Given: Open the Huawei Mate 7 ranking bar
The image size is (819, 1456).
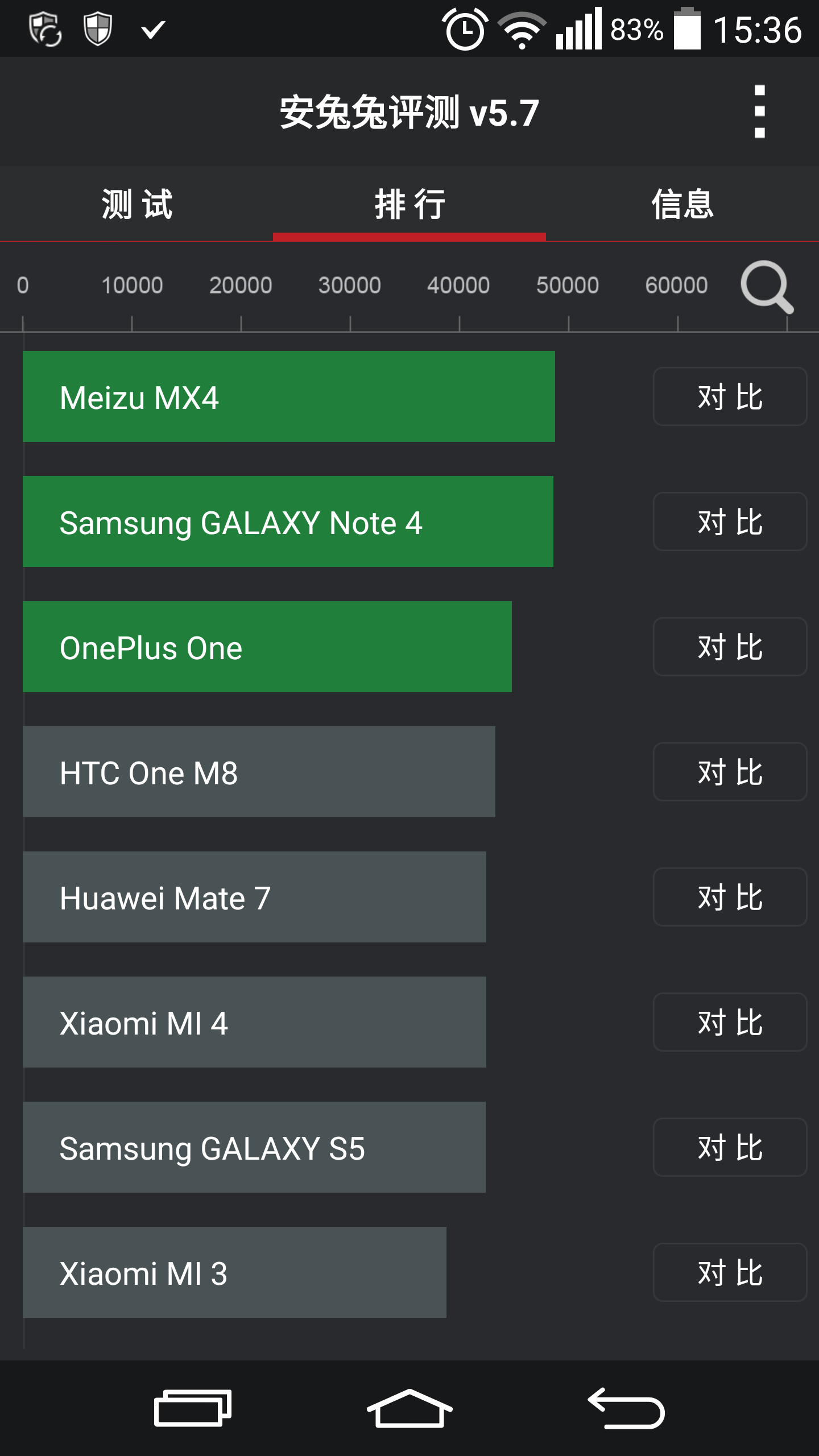Looking at the screenshot, I should click(254, 897).
